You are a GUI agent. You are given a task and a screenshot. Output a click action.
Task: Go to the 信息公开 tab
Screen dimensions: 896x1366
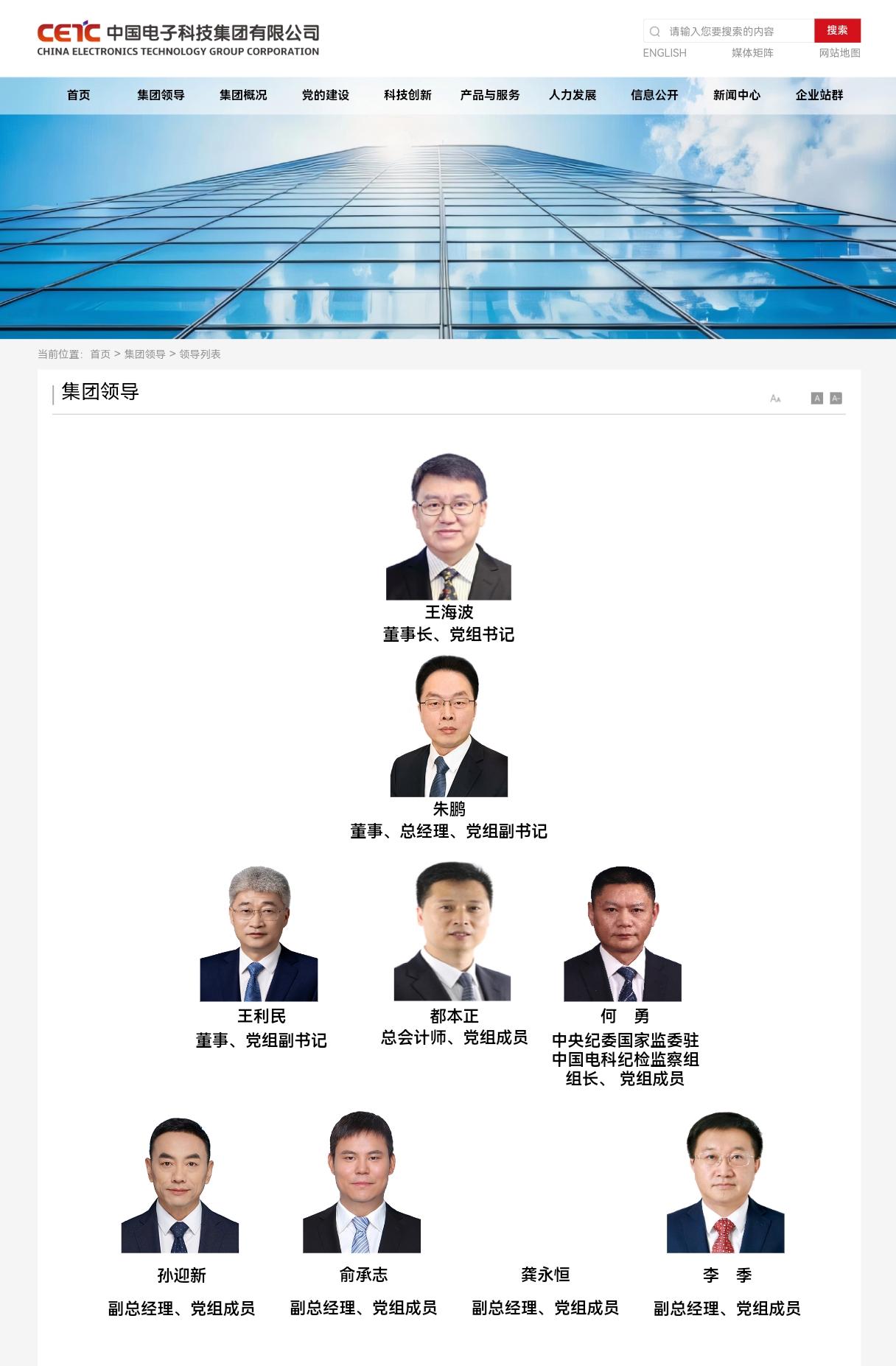[x=654, y=95]
